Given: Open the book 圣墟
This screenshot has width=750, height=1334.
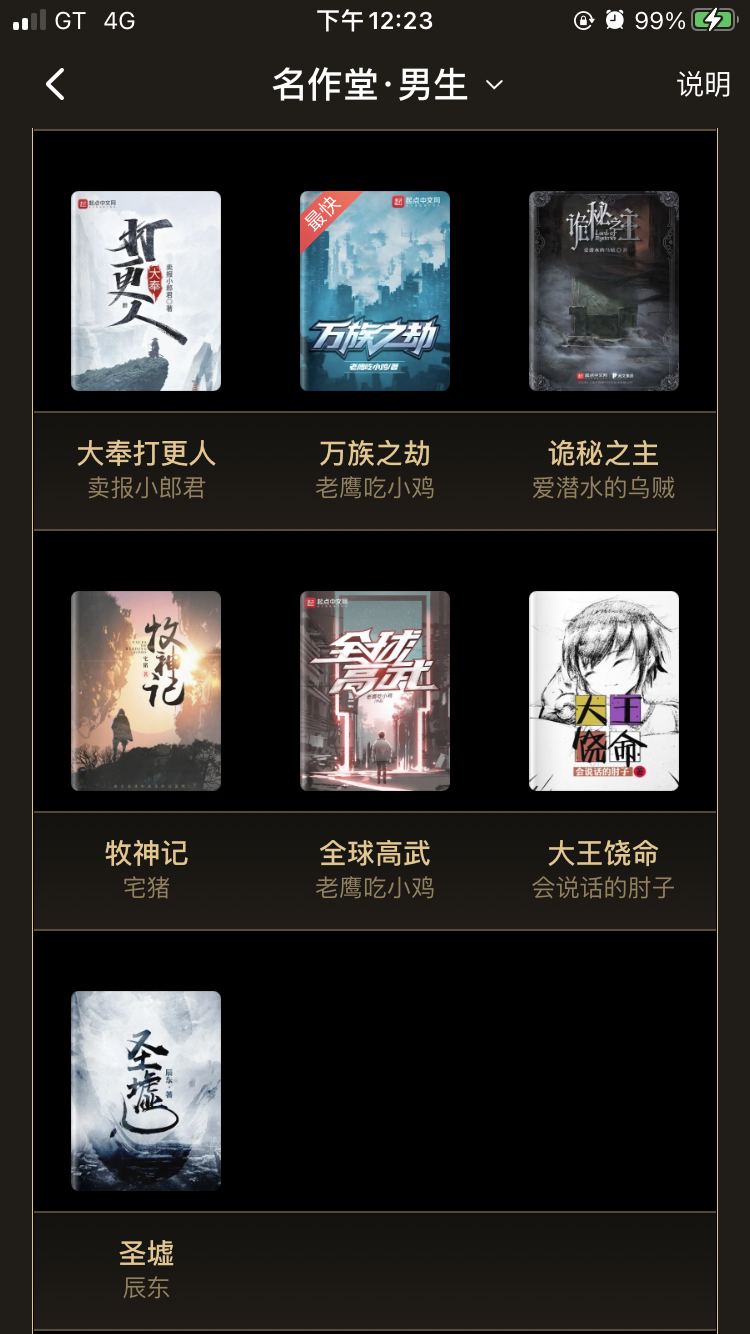Looking at the screenshot, I should coord(146,1091).
